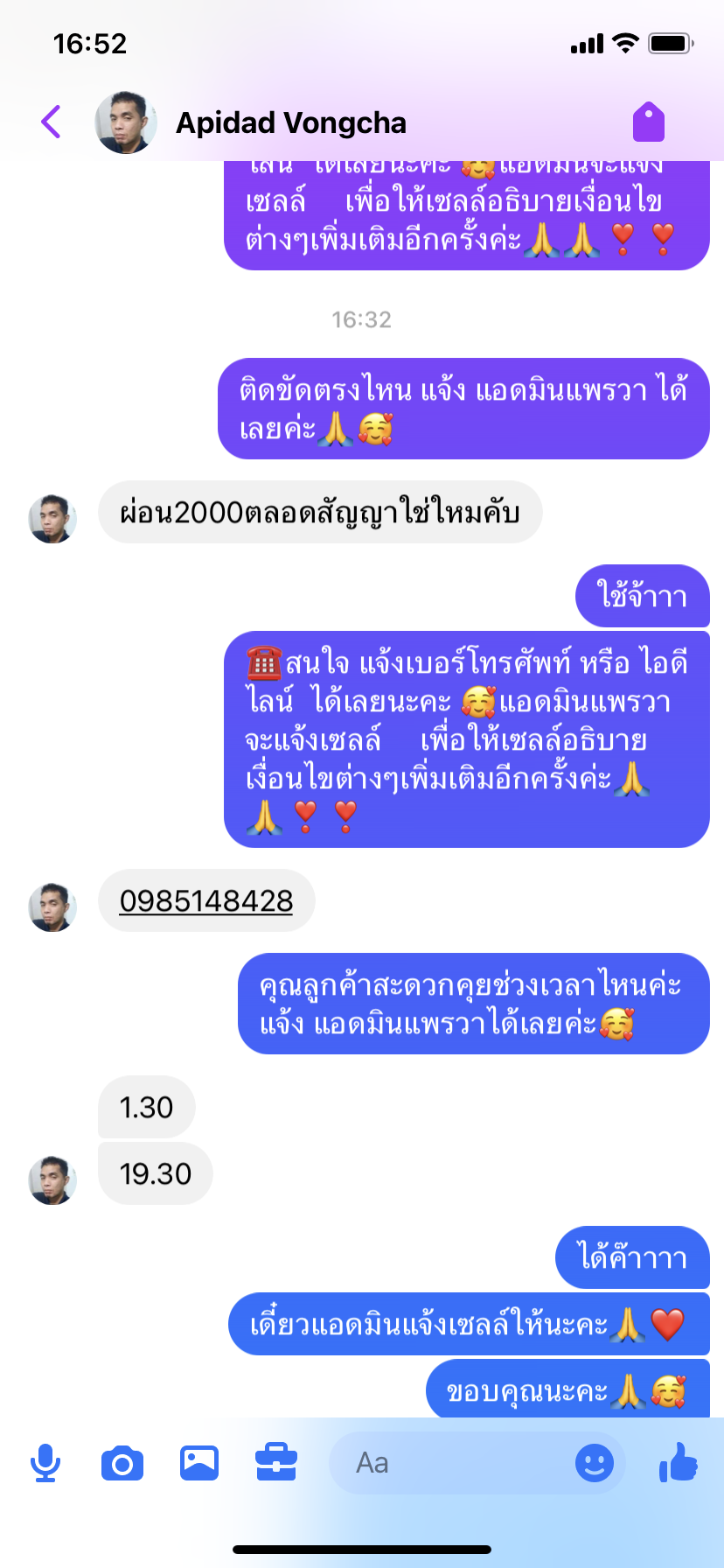Viewport: 724px width, 1568px height.
Task: Open Apidad Vongcha's profile from the header
Action: (290, 122)
